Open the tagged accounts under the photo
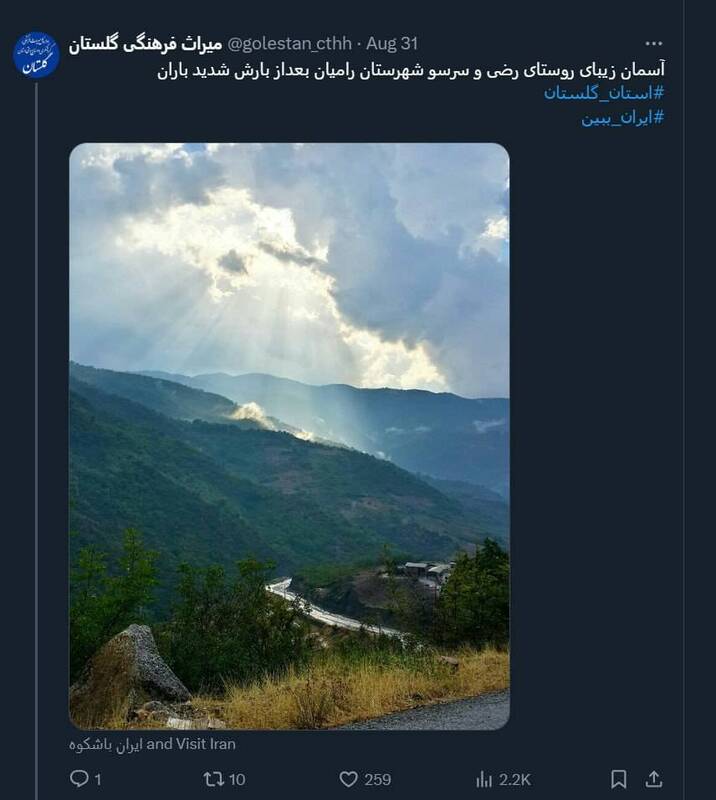 tap(152, 744)
